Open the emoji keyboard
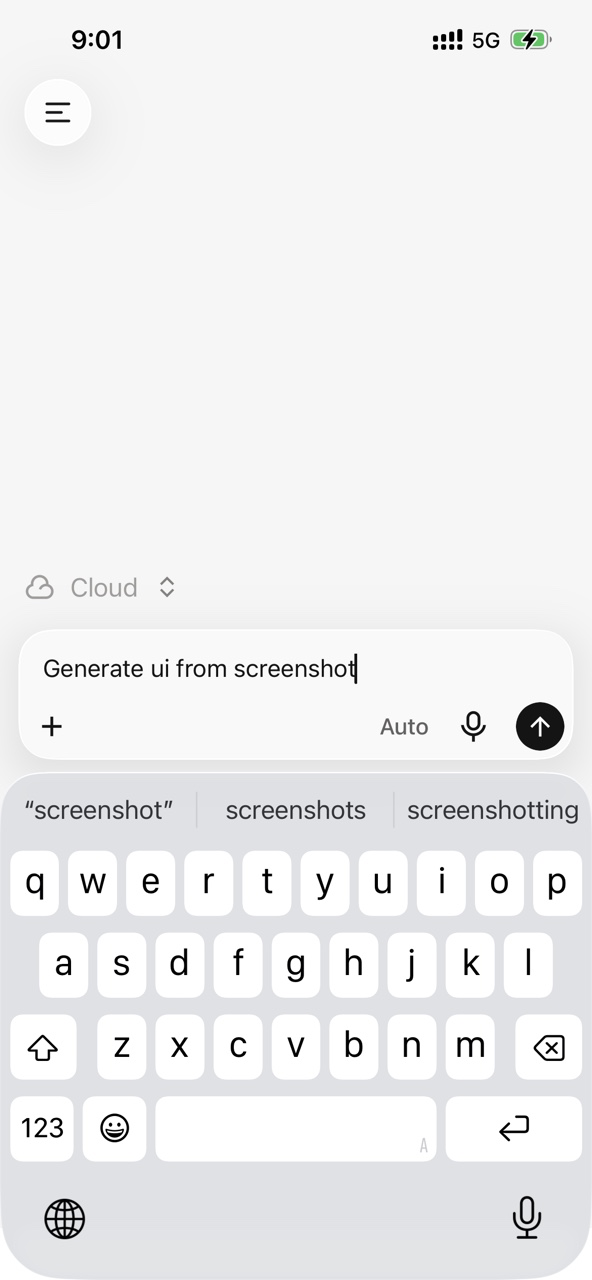 click(115, 1128)
